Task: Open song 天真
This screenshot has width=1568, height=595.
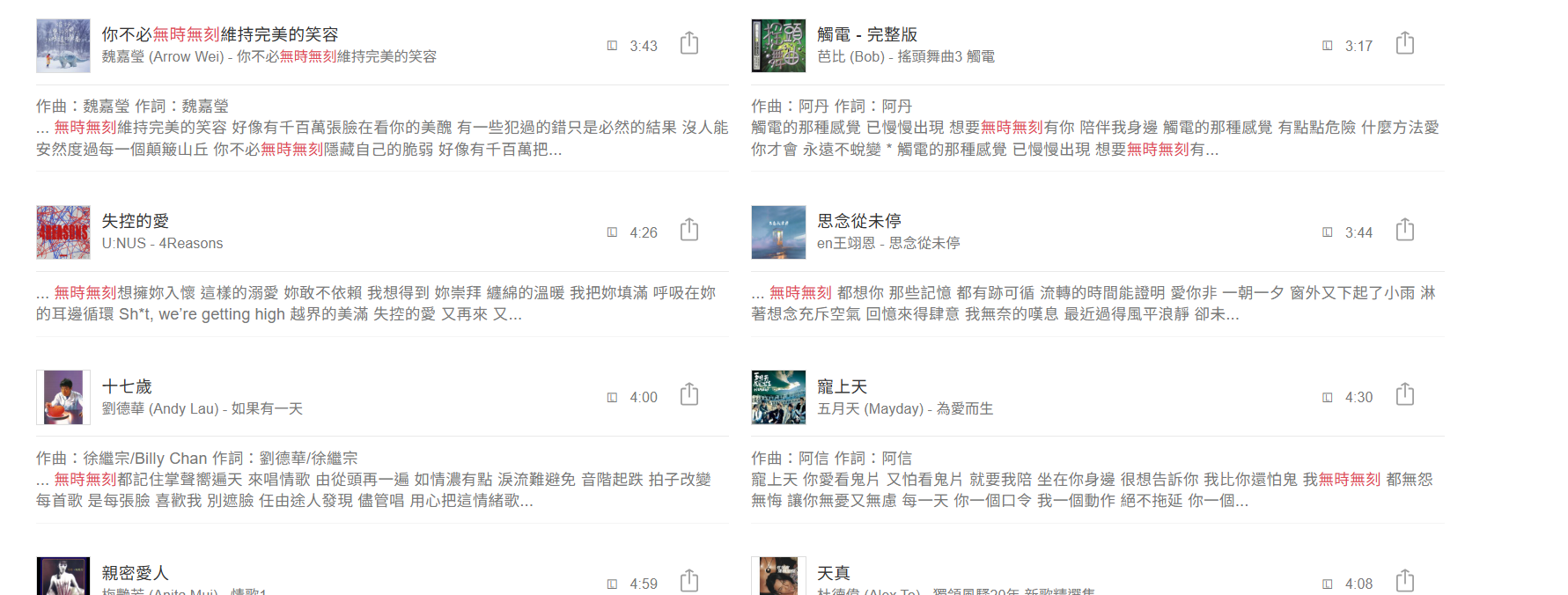Action: tap(833, 573)
